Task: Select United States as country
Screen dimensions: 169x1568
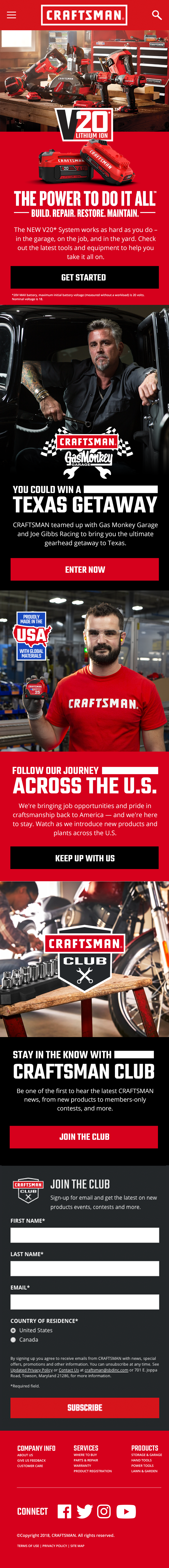Action: [x=13, y=1331]
